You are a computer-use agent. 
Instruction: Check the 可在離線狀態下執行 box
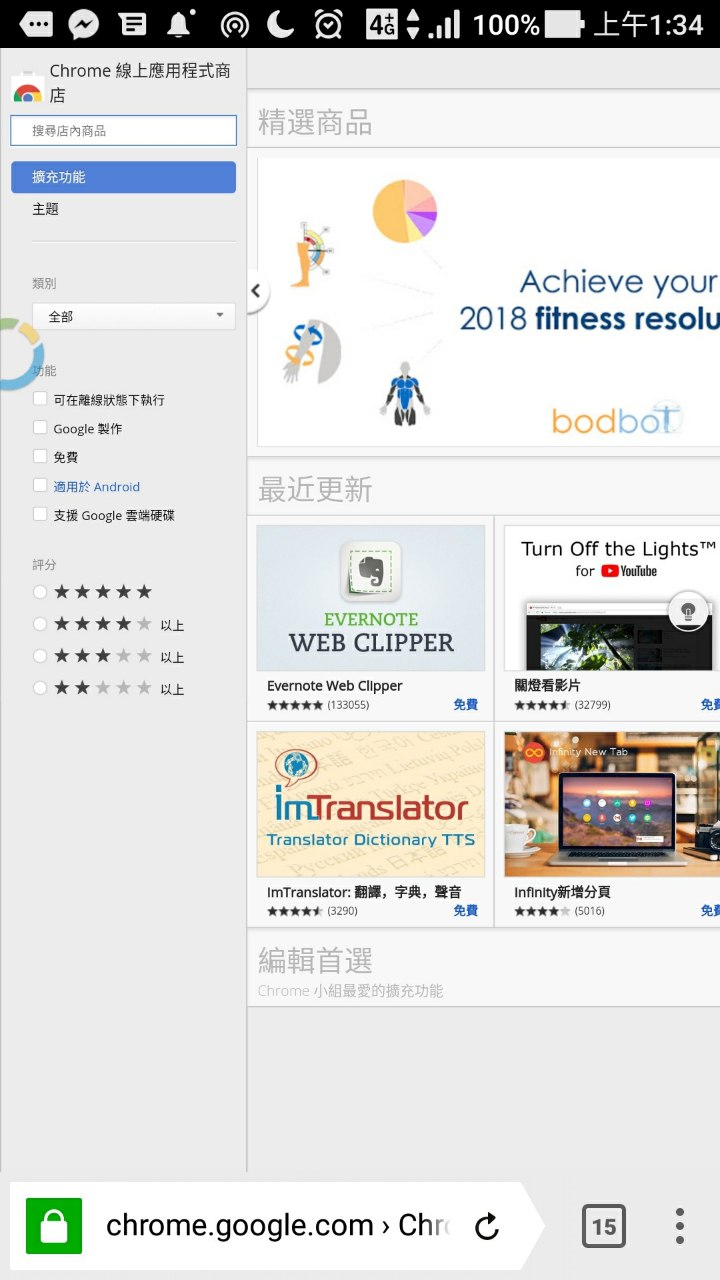pos(40,399)
